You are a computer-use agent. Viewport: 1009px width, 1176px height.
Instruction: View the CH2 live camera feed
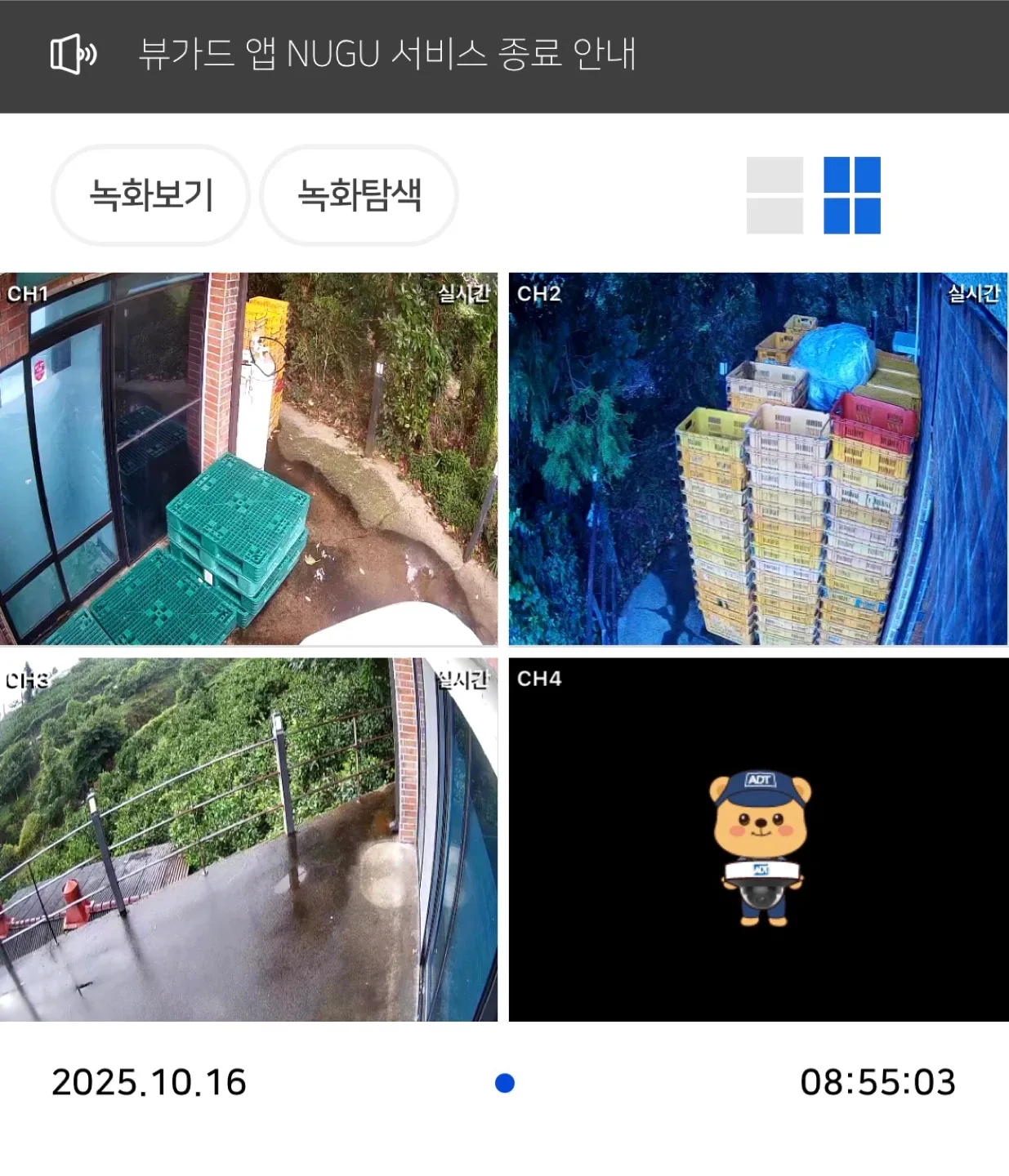point(758,459)
